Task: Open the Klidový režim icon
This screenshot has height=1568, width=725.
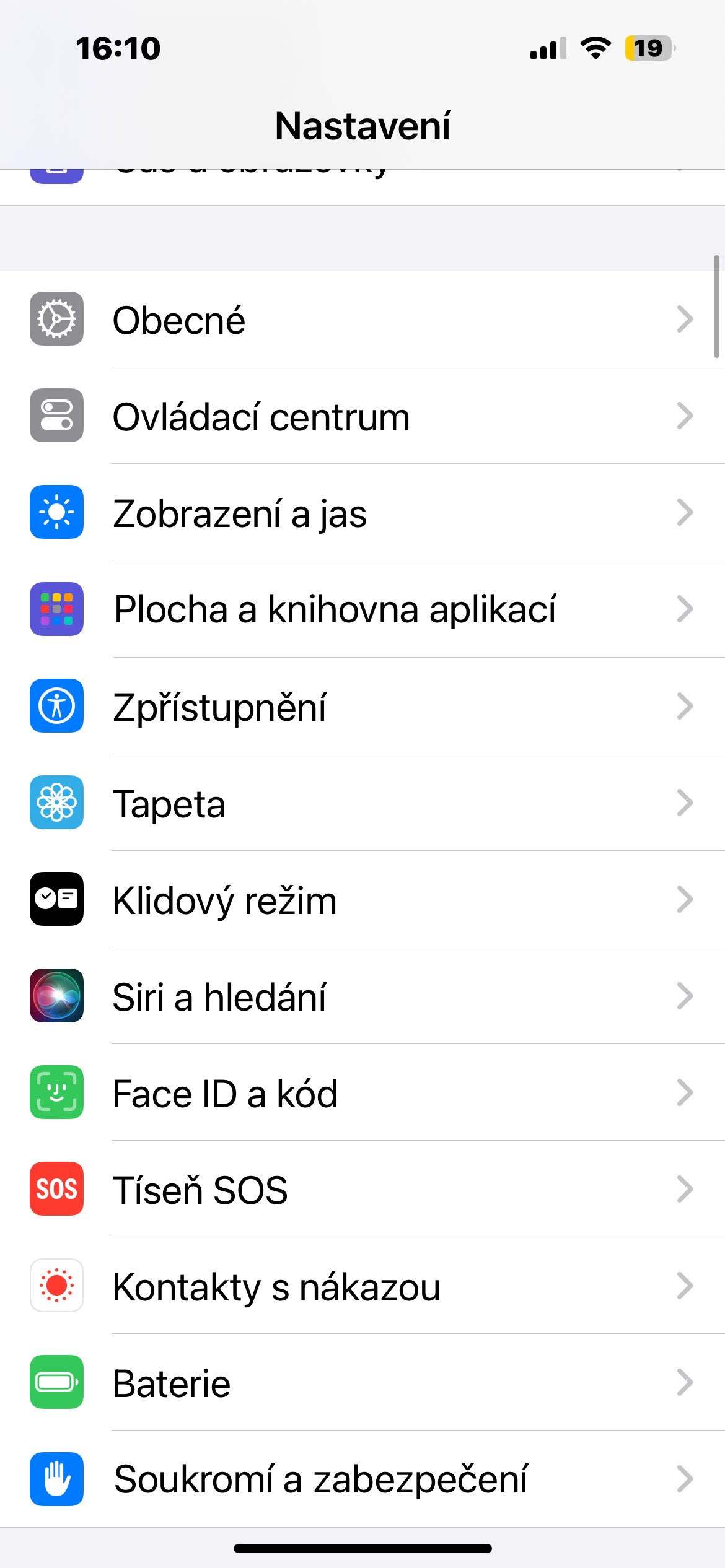Action: click(56, 900)
